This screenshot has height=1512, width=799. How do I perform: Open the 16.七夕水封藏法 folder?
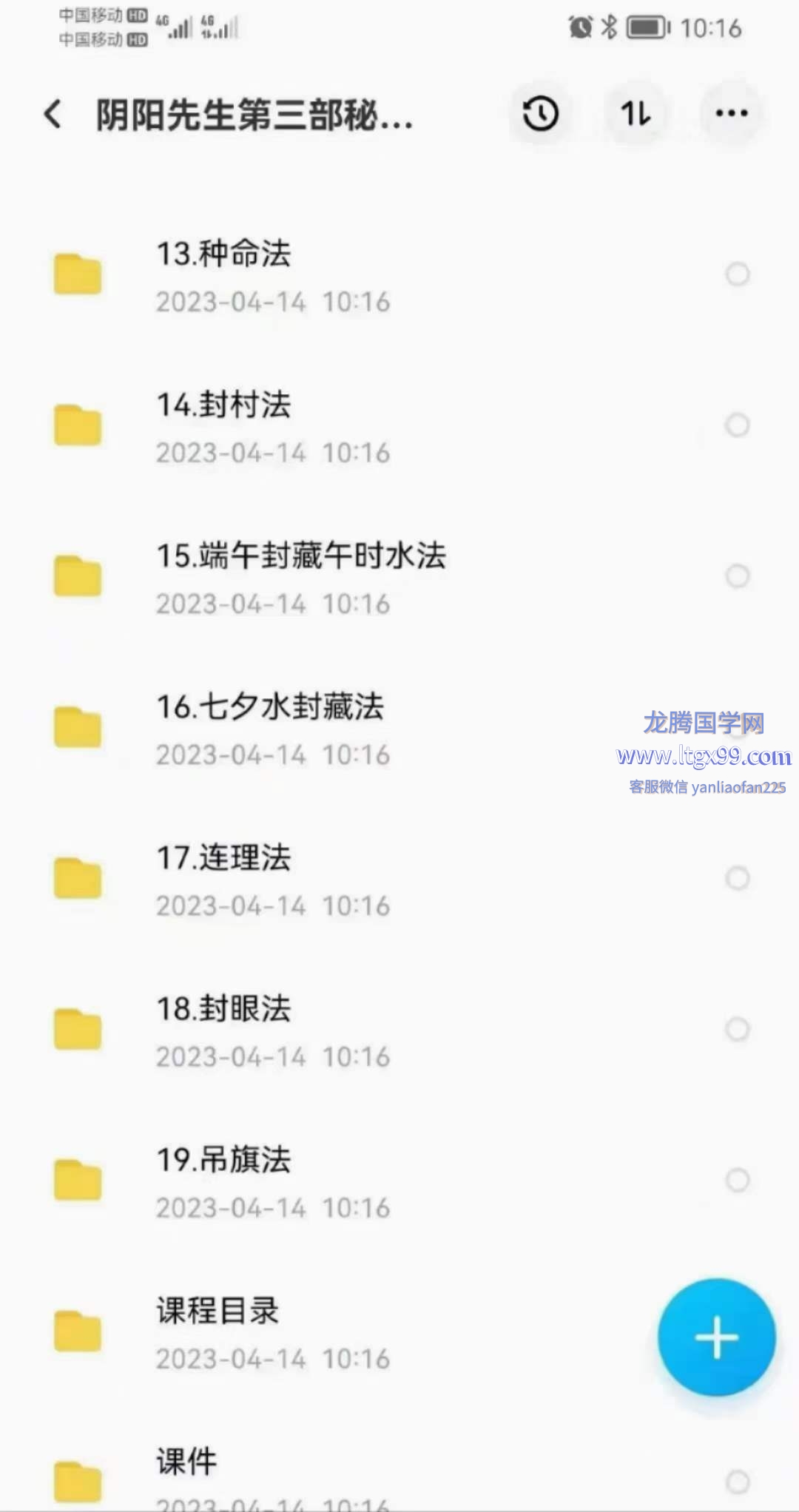(x=399, y=728)
